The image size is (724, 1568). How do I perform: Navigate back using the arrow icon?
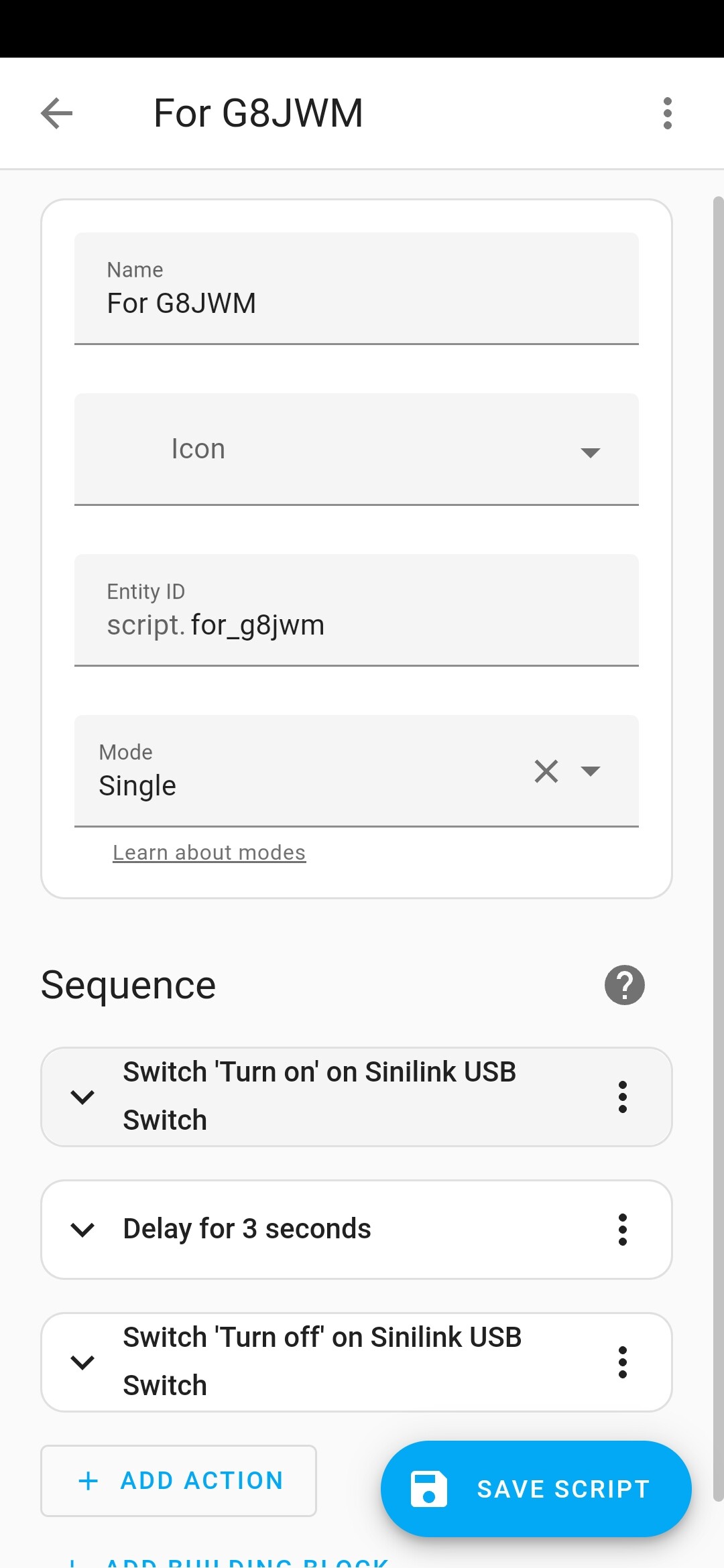coord(56,113)
